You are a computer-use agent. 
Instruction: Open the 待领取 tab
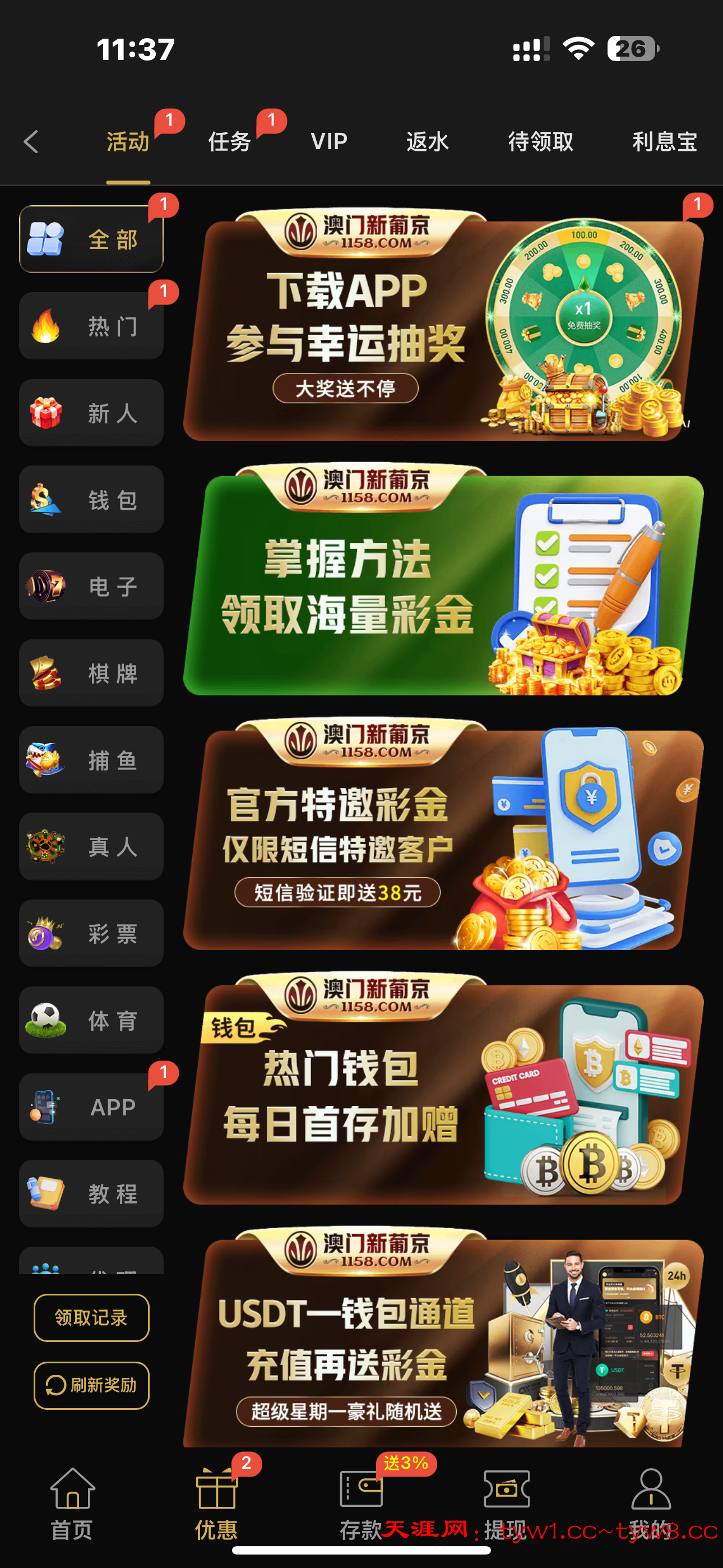540,142
